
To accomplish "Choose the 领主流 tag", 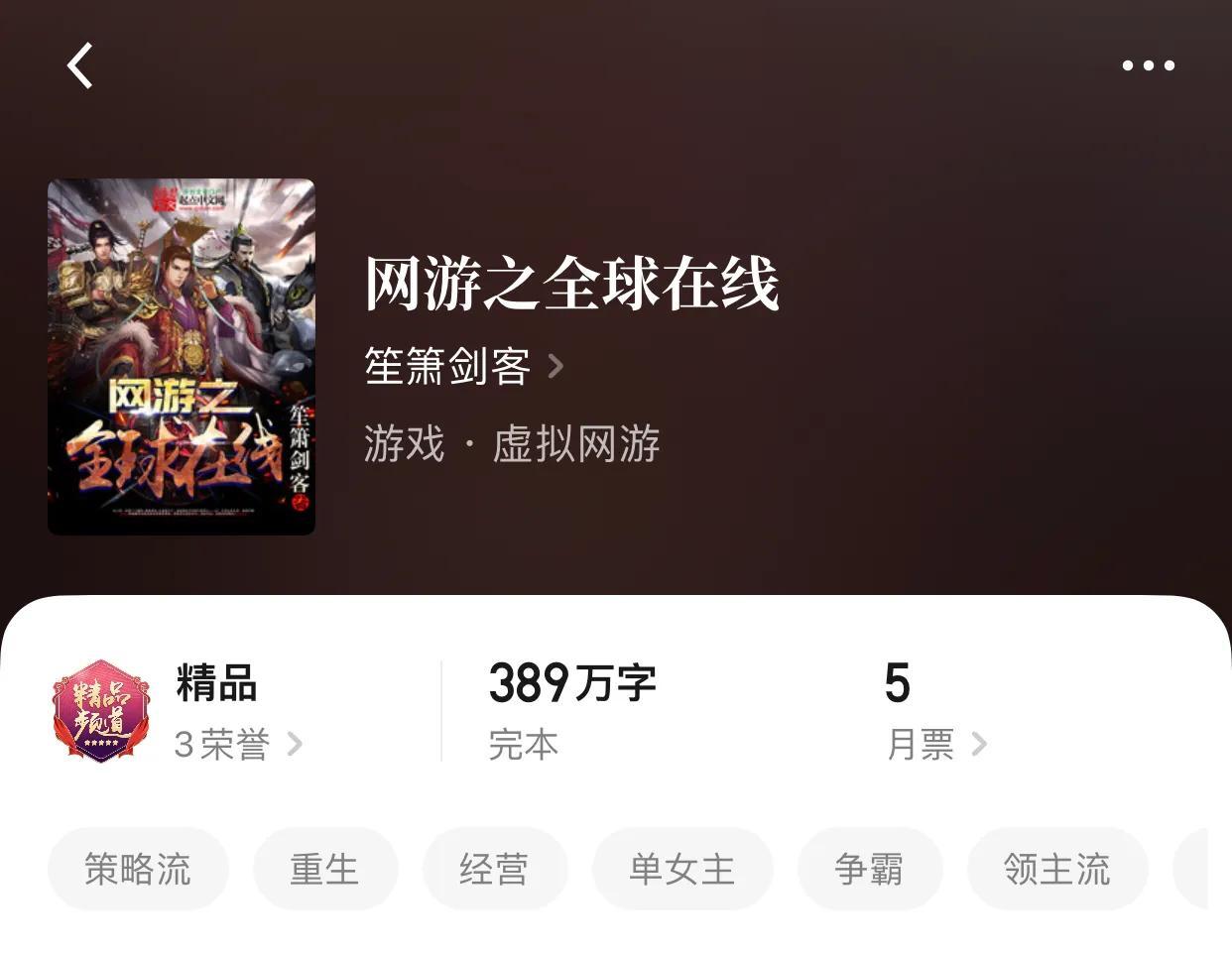I will pyautogui.click(x=1056, y=870).
